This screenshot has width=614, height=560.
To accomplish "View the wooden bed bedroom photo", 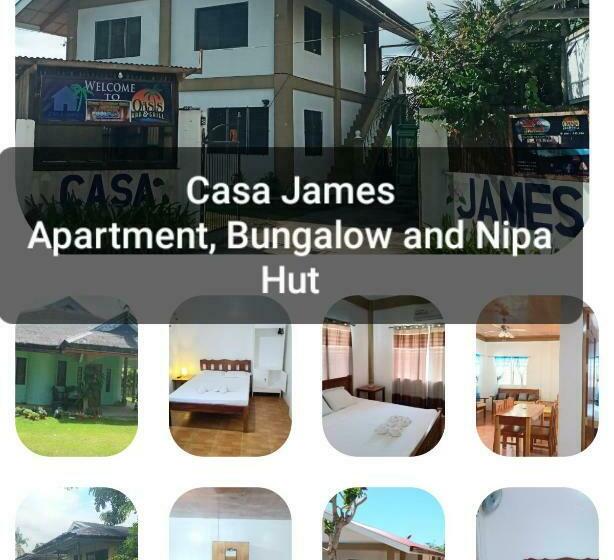I will coord(230,376).
